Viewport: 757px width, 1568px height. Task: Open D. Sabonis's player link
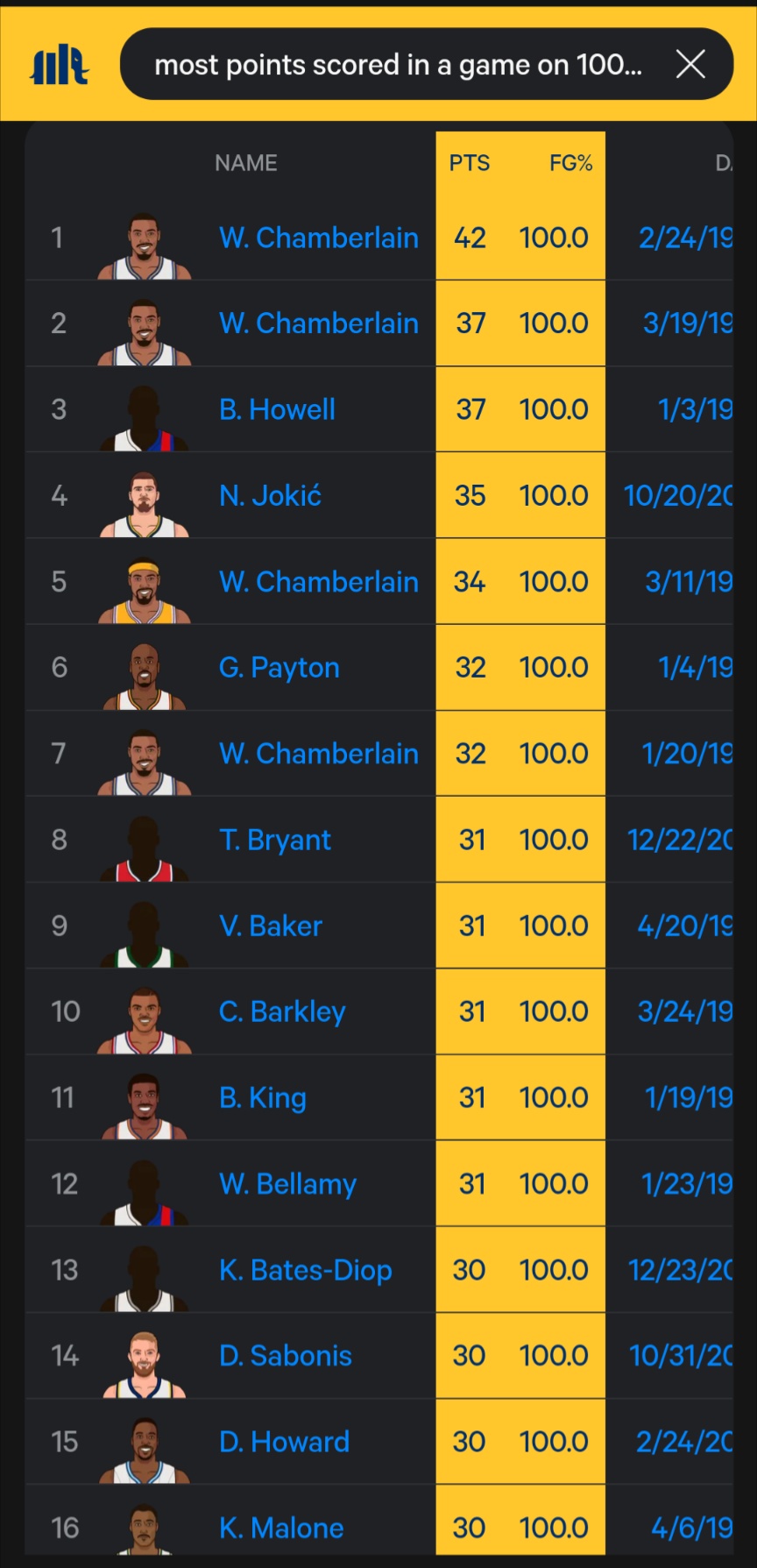(x=285, y=1356)
